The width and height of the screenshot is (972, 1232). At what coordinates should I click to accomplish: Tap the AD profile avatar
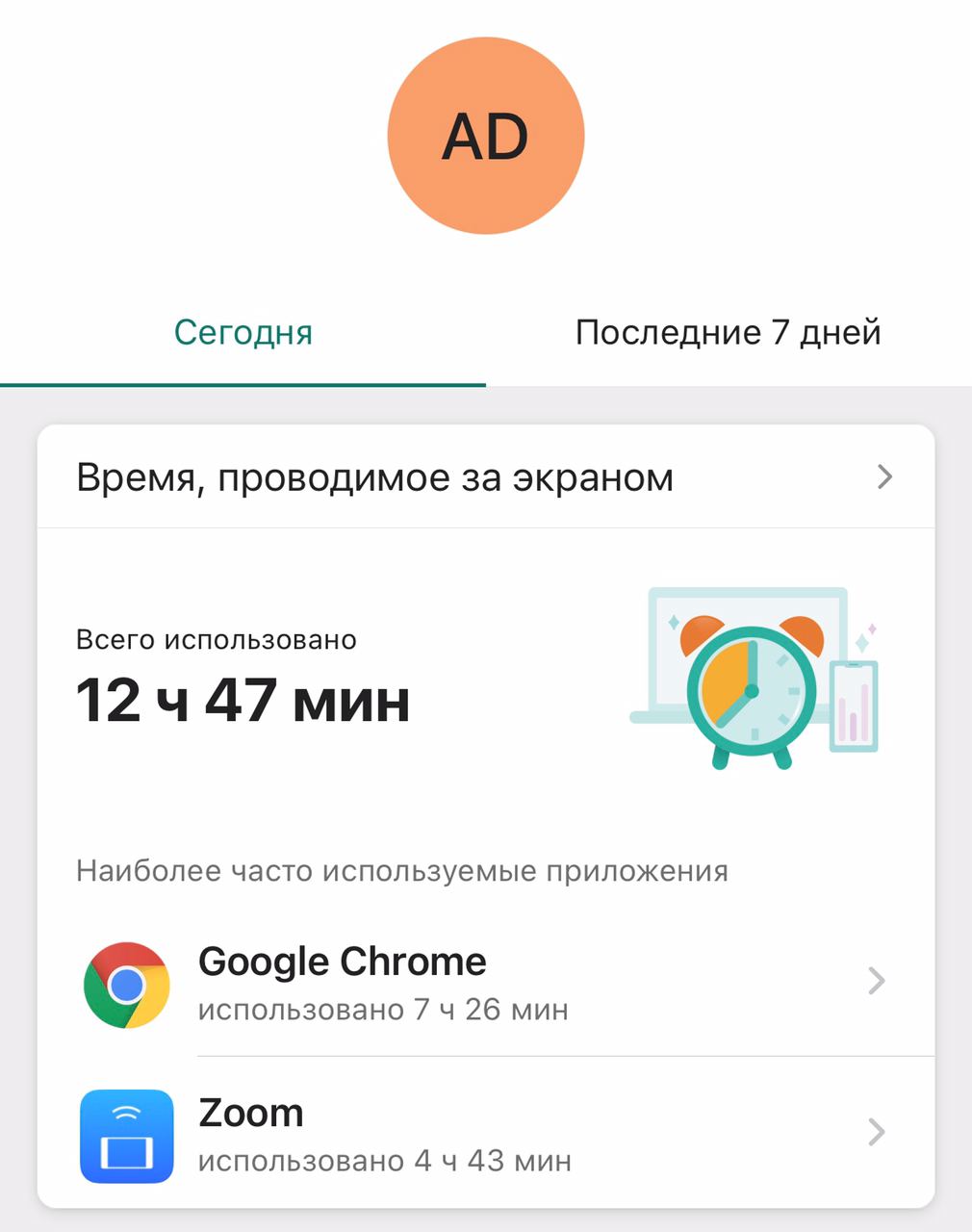point(485,136)
